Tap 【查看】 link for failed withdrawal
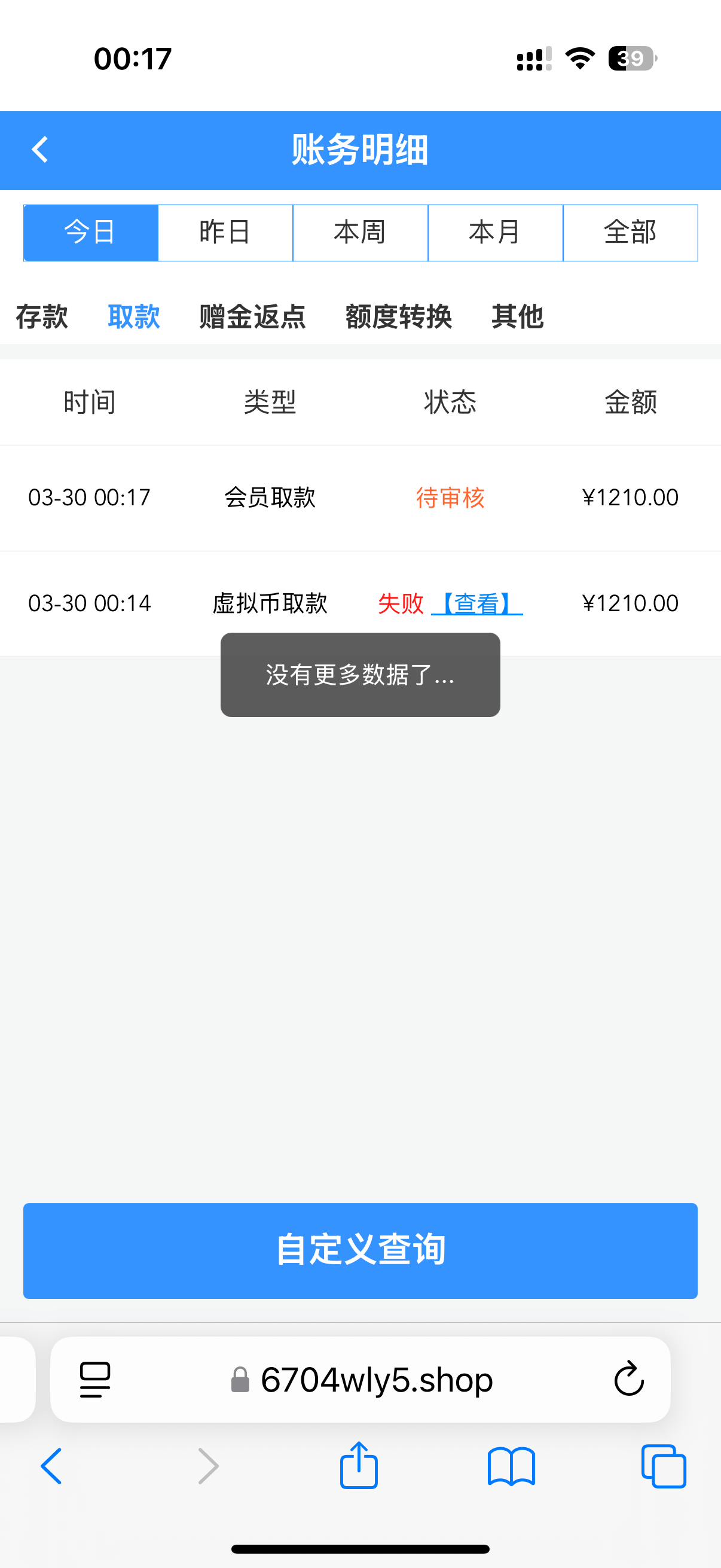 (x=476, y=604)
